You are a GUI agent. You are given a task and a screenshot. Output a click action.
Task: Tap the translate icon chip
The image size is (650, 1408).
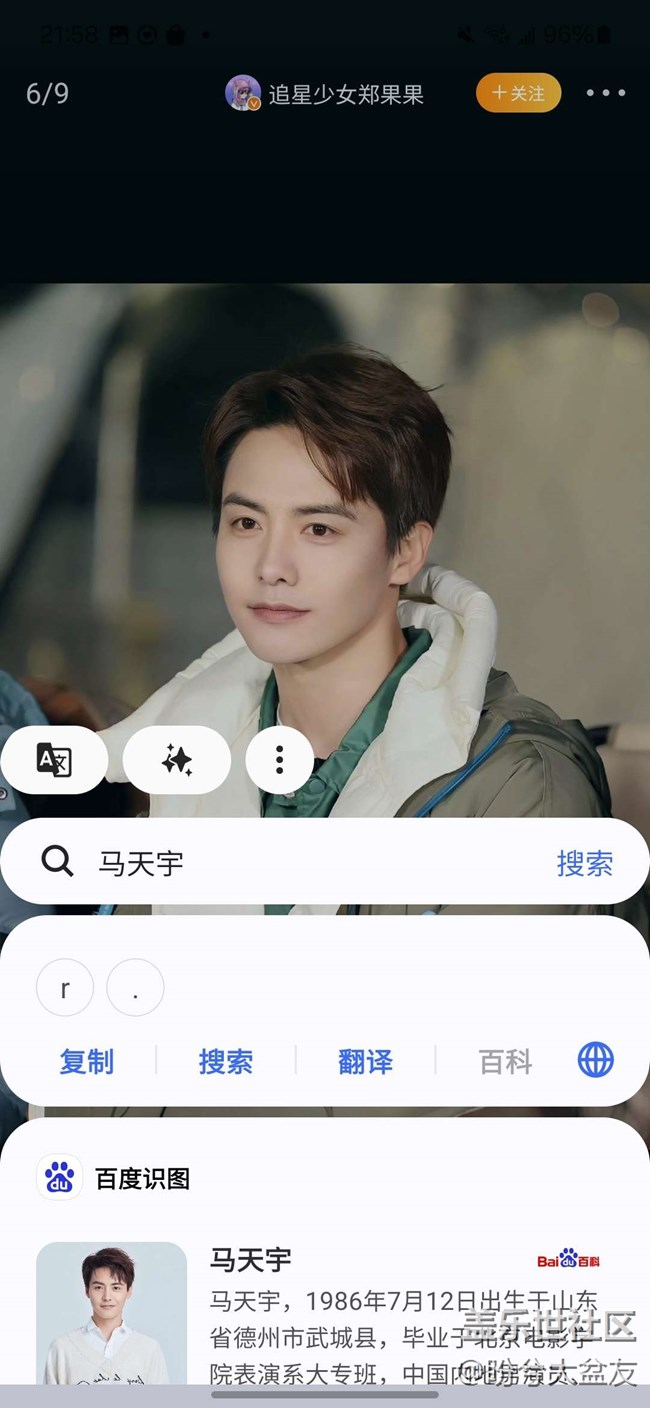click(54, 760)
